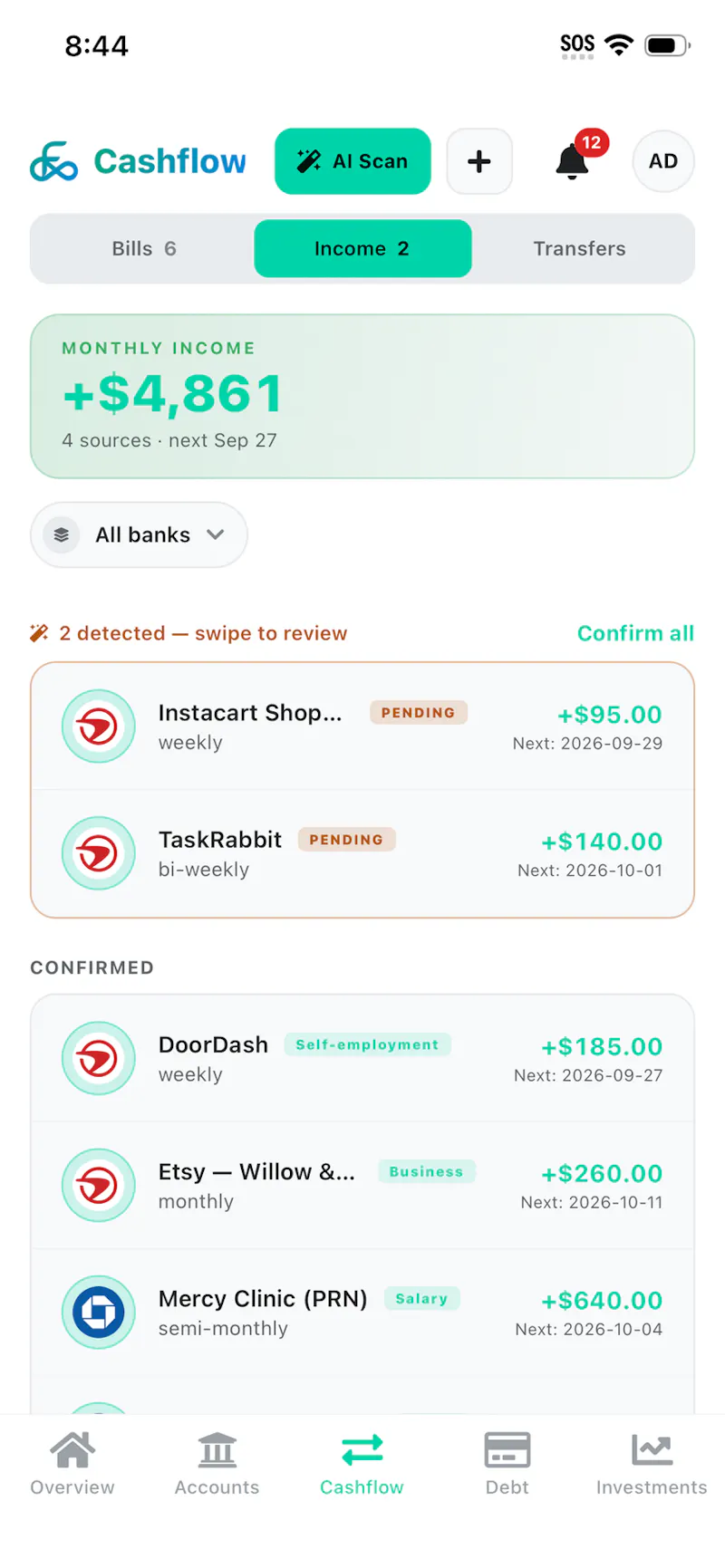Switch to the Debt tab
Screen dimensions: 725x1568
(x=507, y=1464)
